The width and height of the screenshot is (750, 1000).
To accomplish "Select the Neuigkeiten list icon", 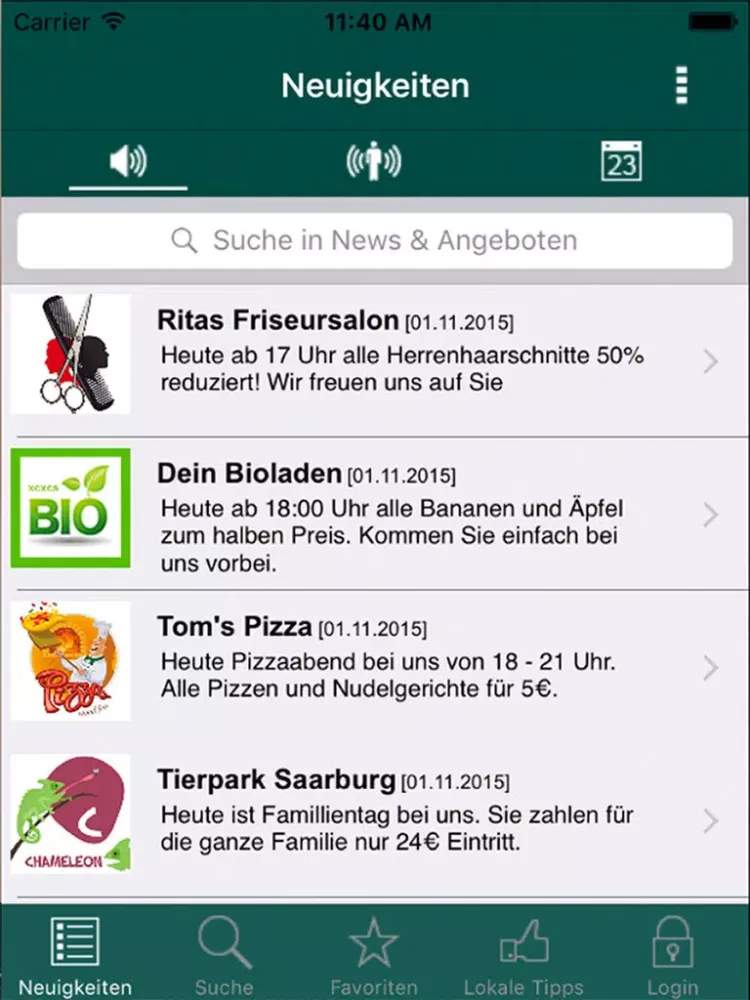I will point(74,940).
